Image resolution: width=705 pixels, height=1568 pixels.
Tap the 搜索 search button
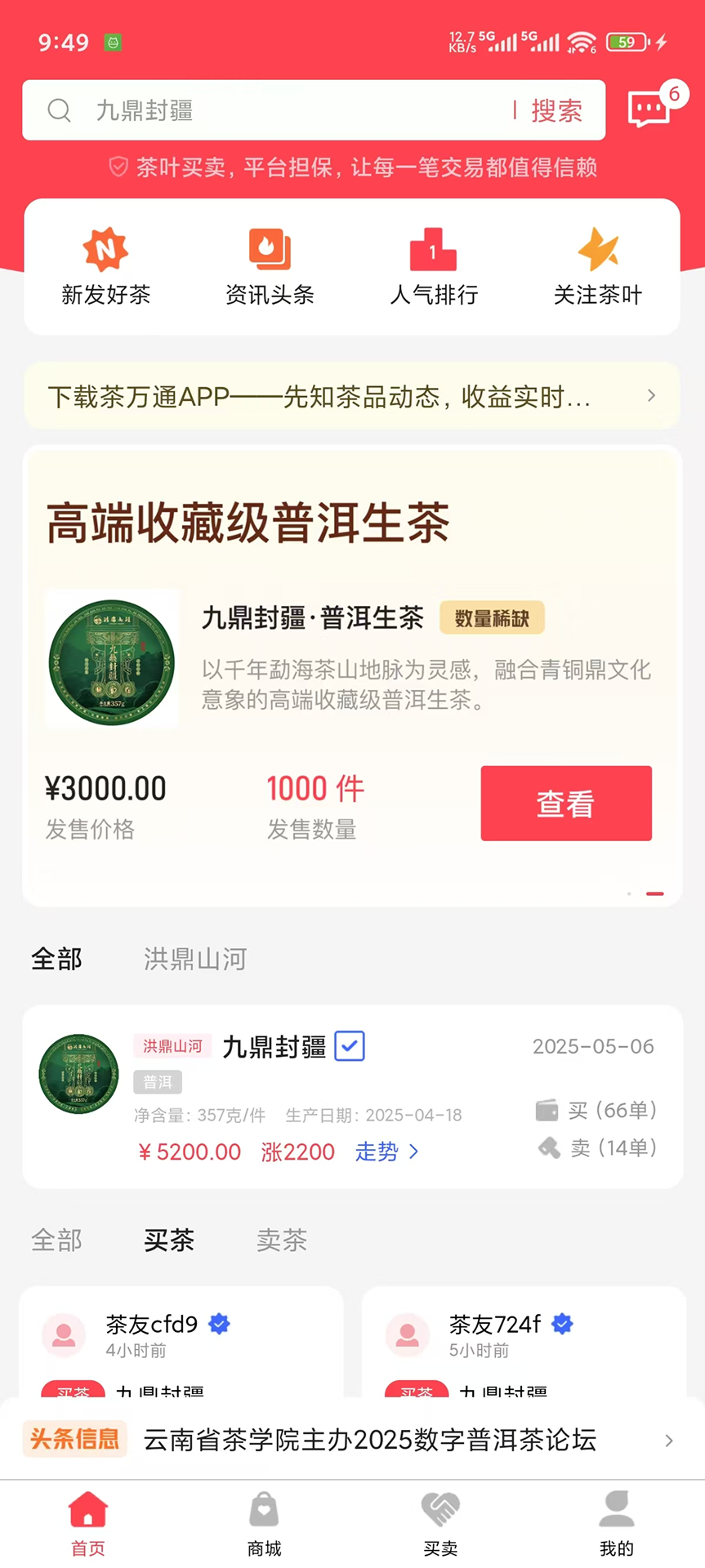tap(556, 111)
